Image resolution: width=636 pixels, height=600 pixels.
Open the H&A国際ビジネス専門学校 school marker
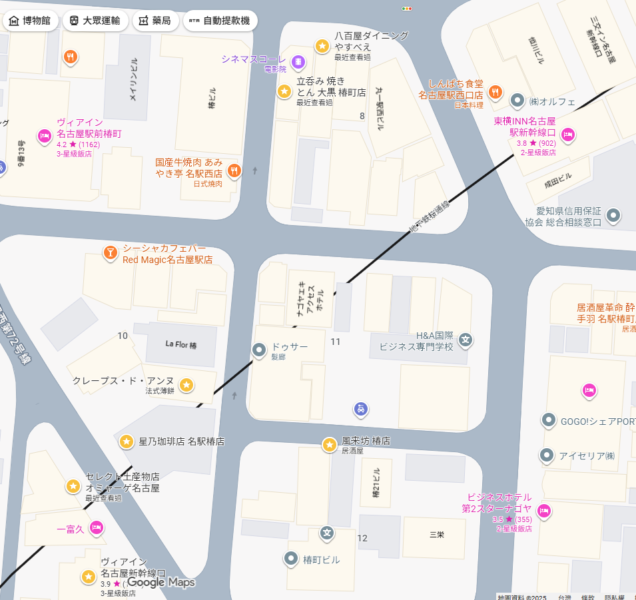[x=465, y=340]
